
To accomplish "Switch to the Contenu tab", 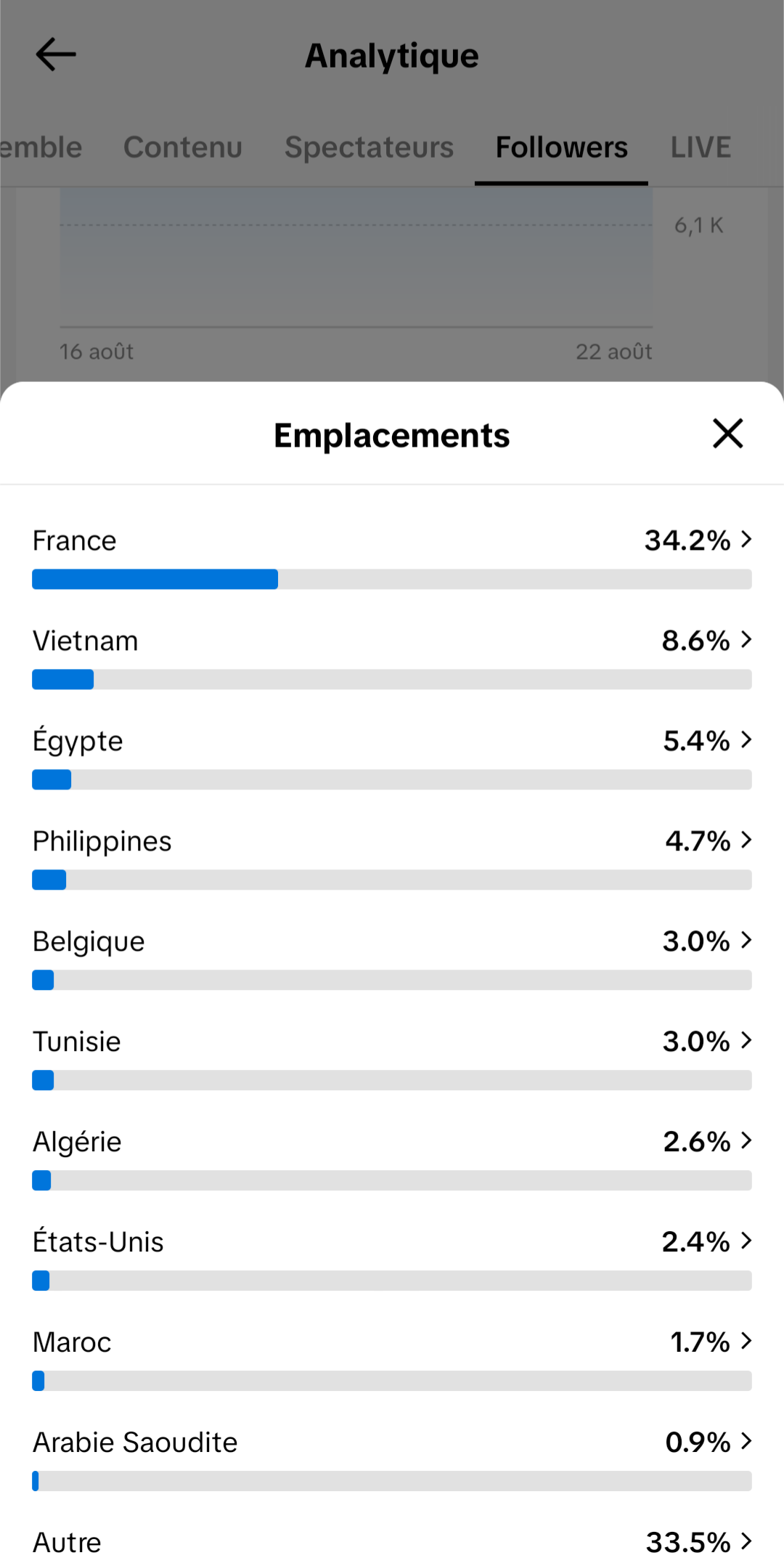I will click(183, 147).
